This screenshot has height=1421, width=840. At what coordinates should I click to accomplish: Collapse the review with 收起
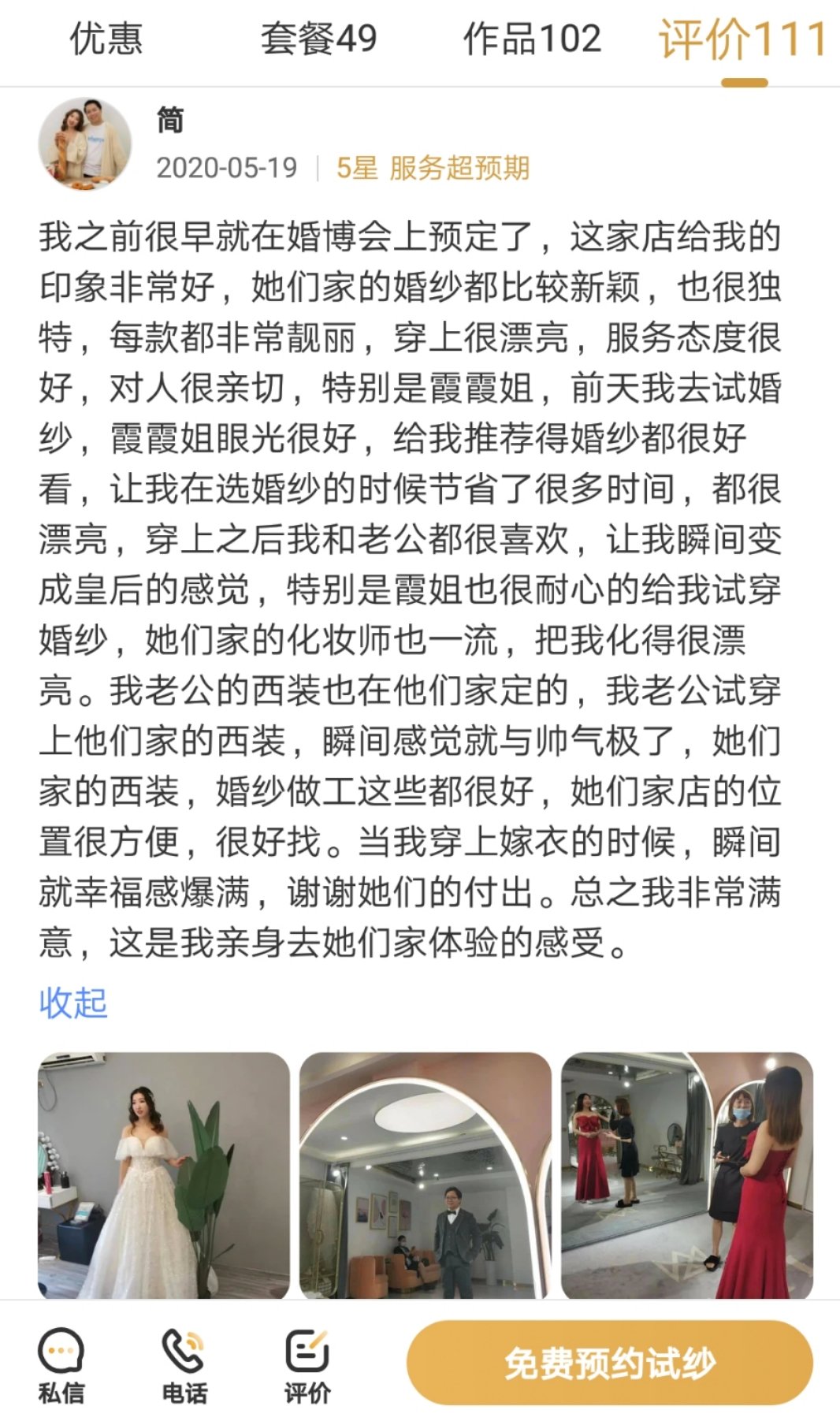coord(72,1003)
